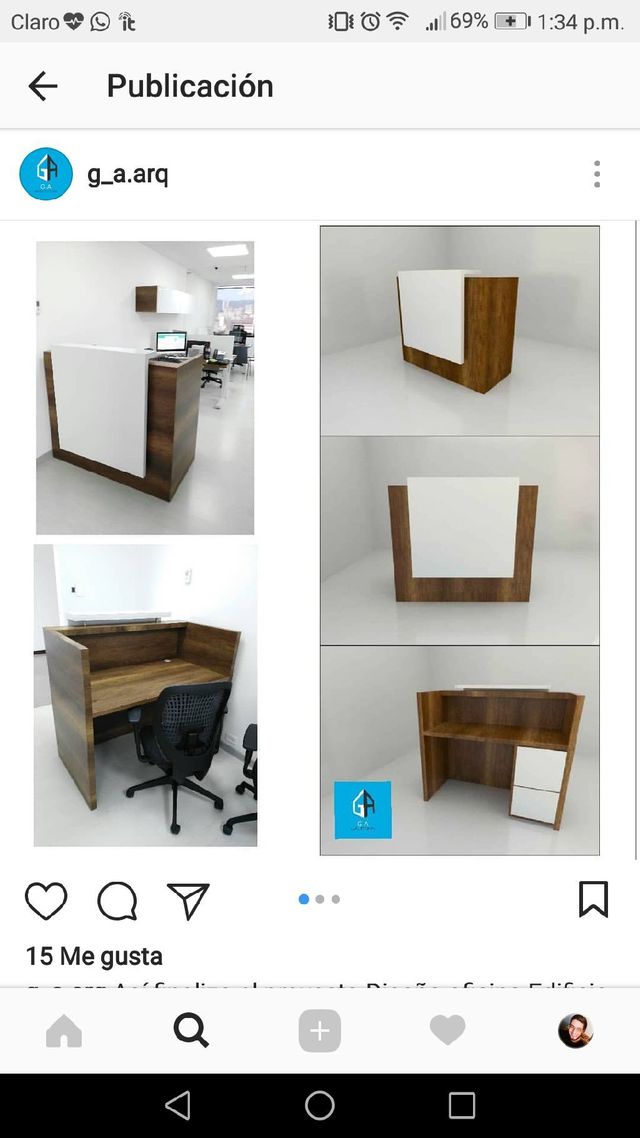The width and height of the screenshot is (640, 1138).
Task: Share the post via paper plane icon
Action: [189, 901]
